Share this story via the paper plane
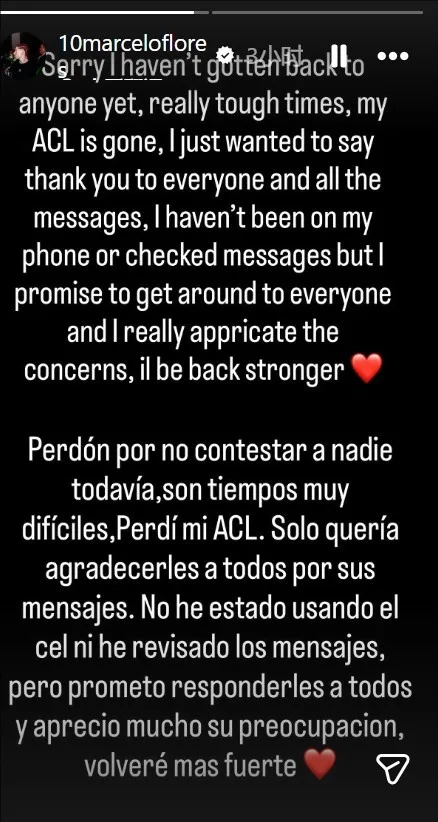Screen dimensions: 438x822 click(393, 769)
